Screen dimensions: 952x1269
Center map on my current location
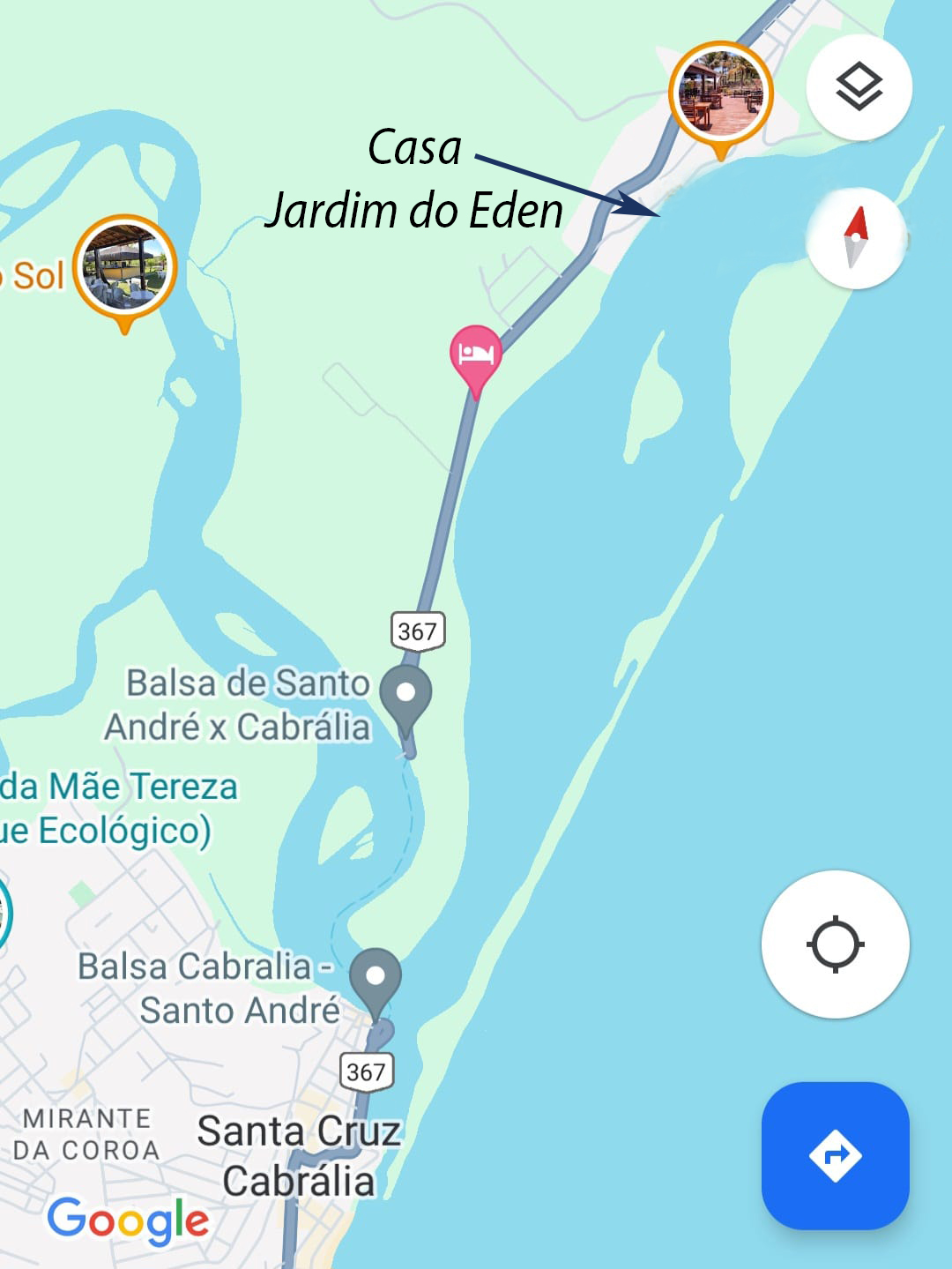tap(835, 944)
